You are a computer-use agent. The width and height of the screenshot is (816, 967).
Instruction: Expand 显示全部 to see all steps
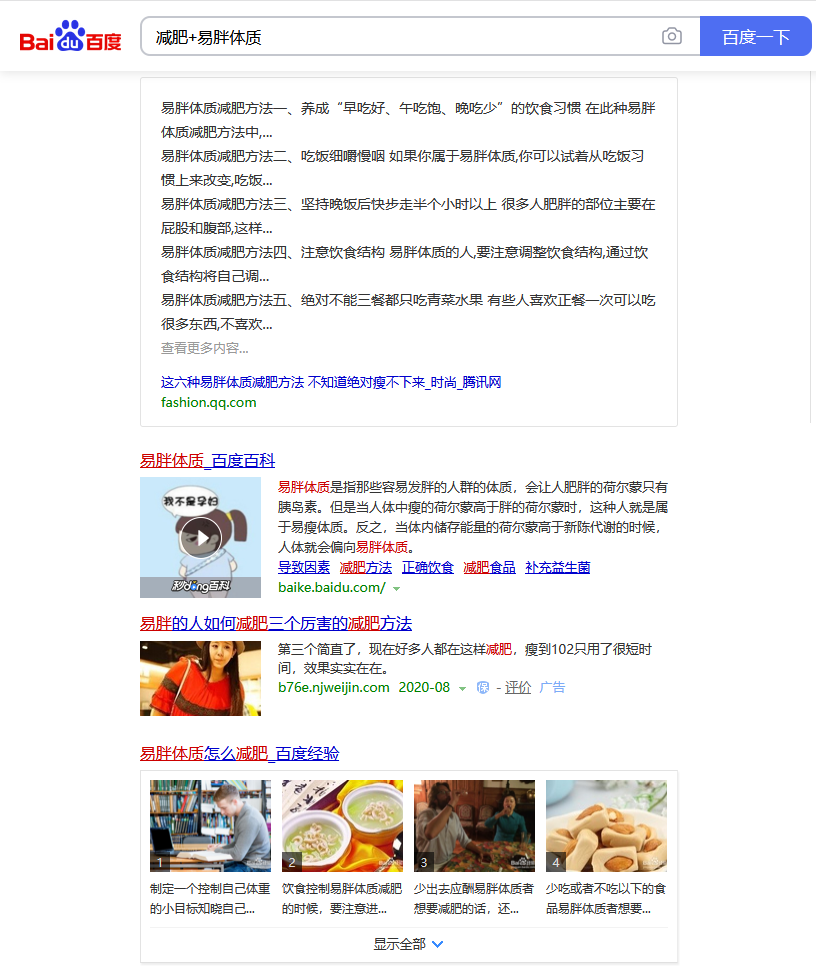[x=408, y=944]
